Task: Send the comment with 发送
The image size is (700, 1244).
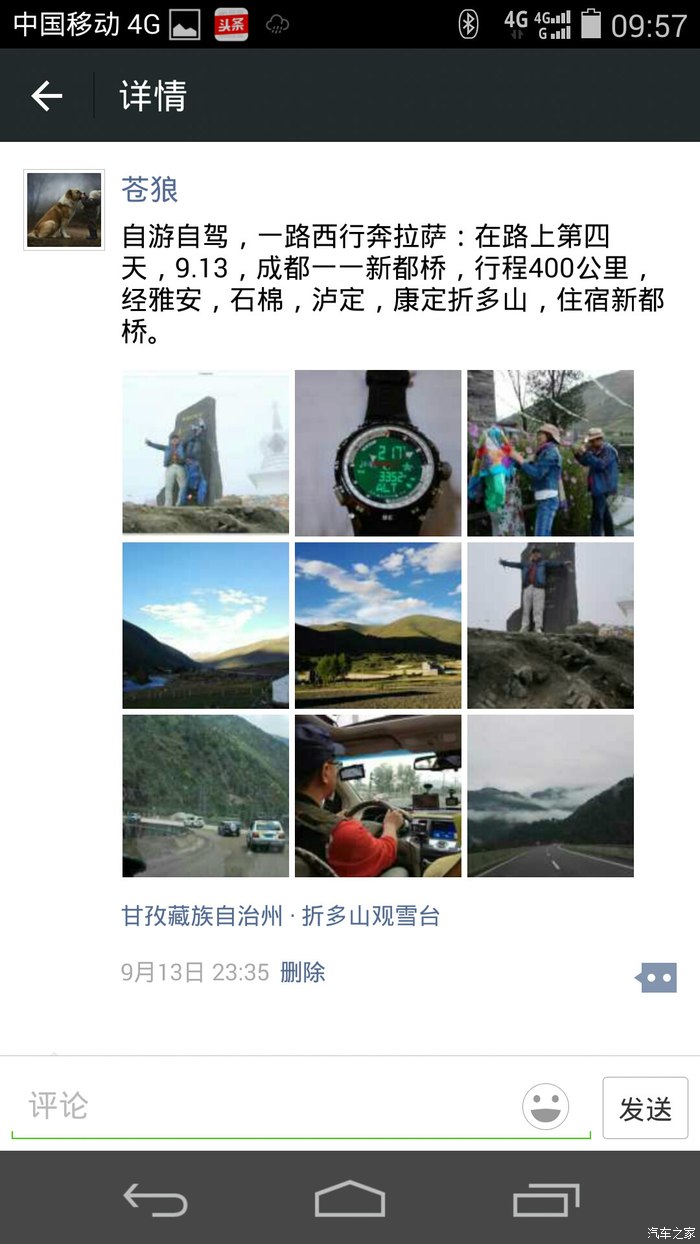Action: coord(645,1108)
